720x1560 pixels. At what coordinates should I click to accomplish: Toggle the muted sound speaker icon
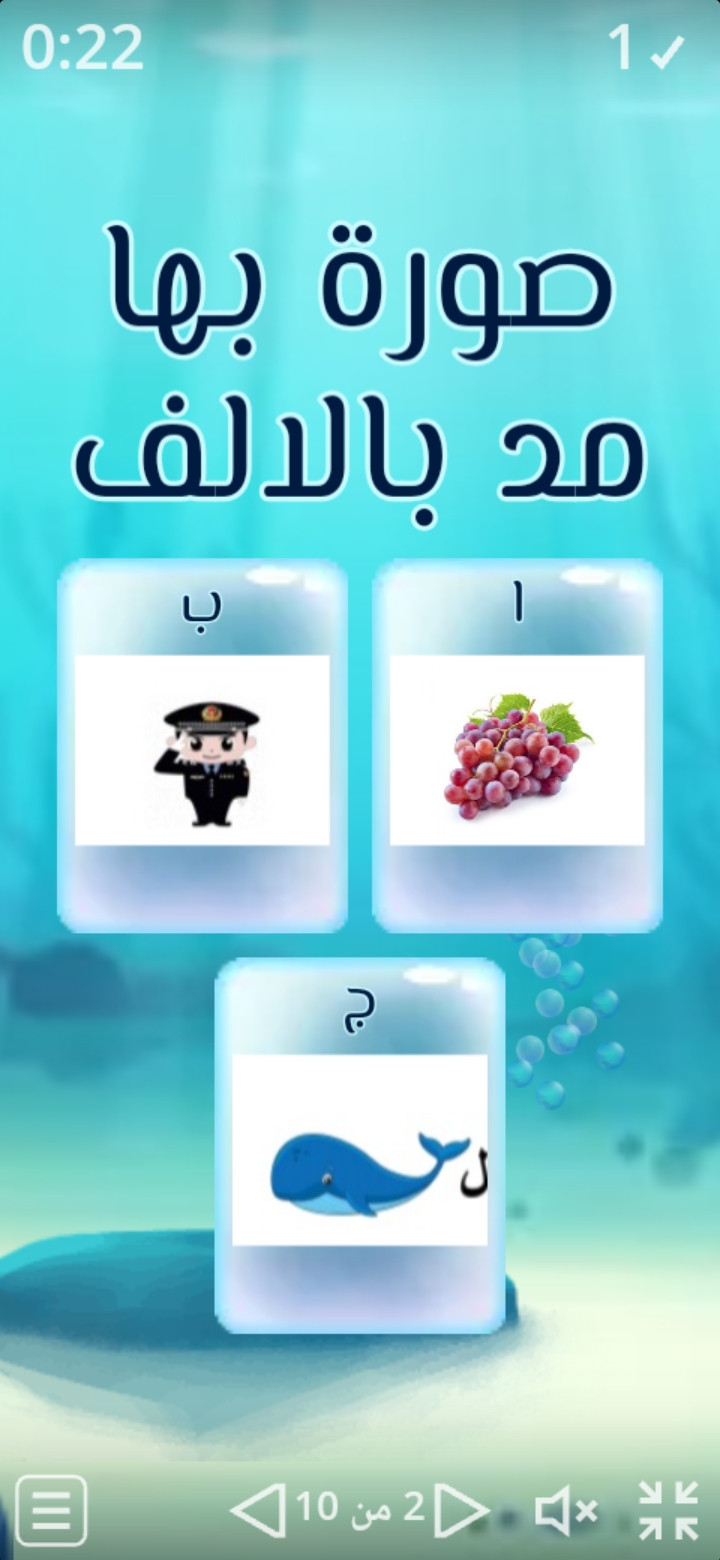click(x=566, y=1510)
